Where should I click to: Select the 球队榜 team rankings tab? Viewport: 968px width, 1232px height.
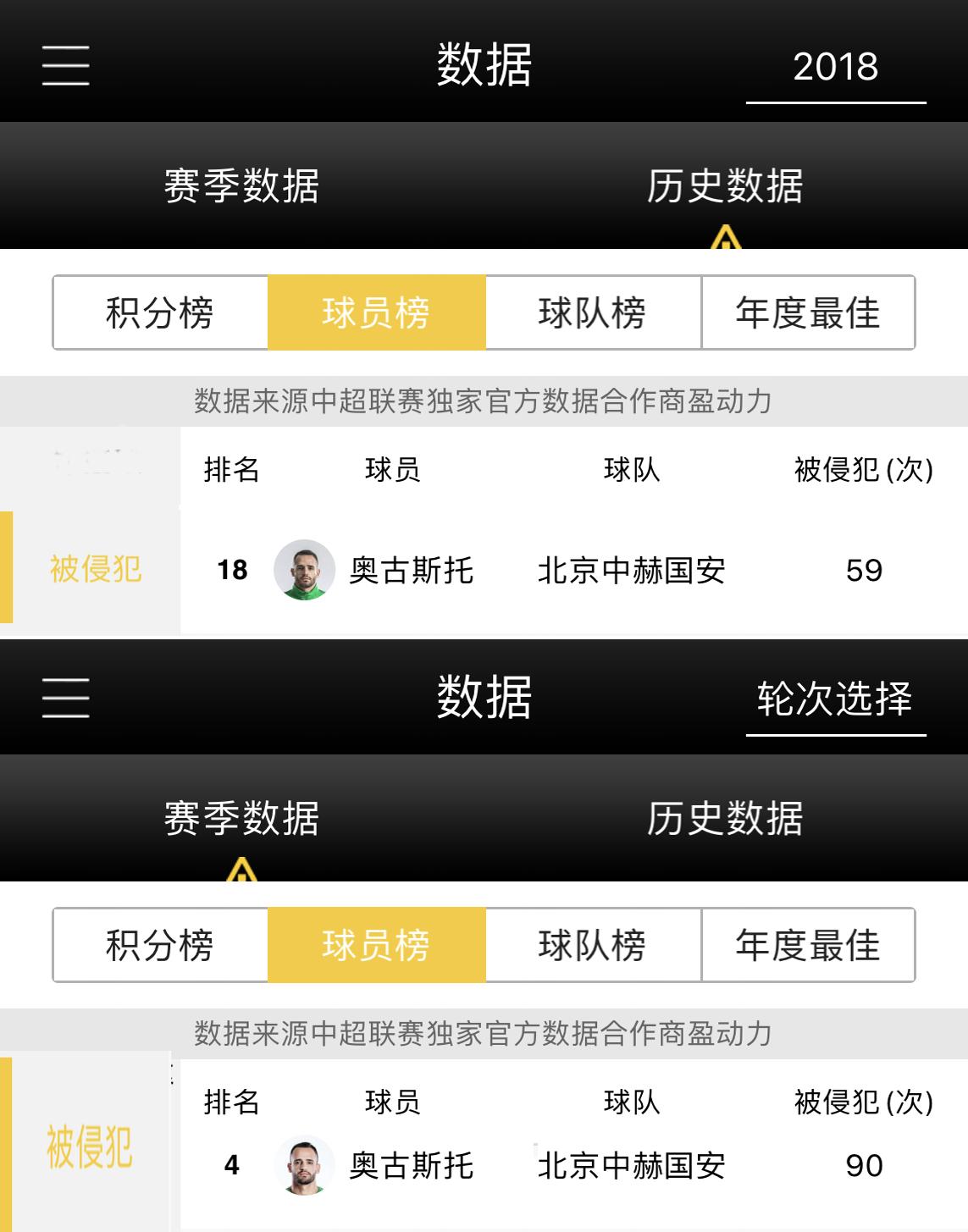pos(593,312)
